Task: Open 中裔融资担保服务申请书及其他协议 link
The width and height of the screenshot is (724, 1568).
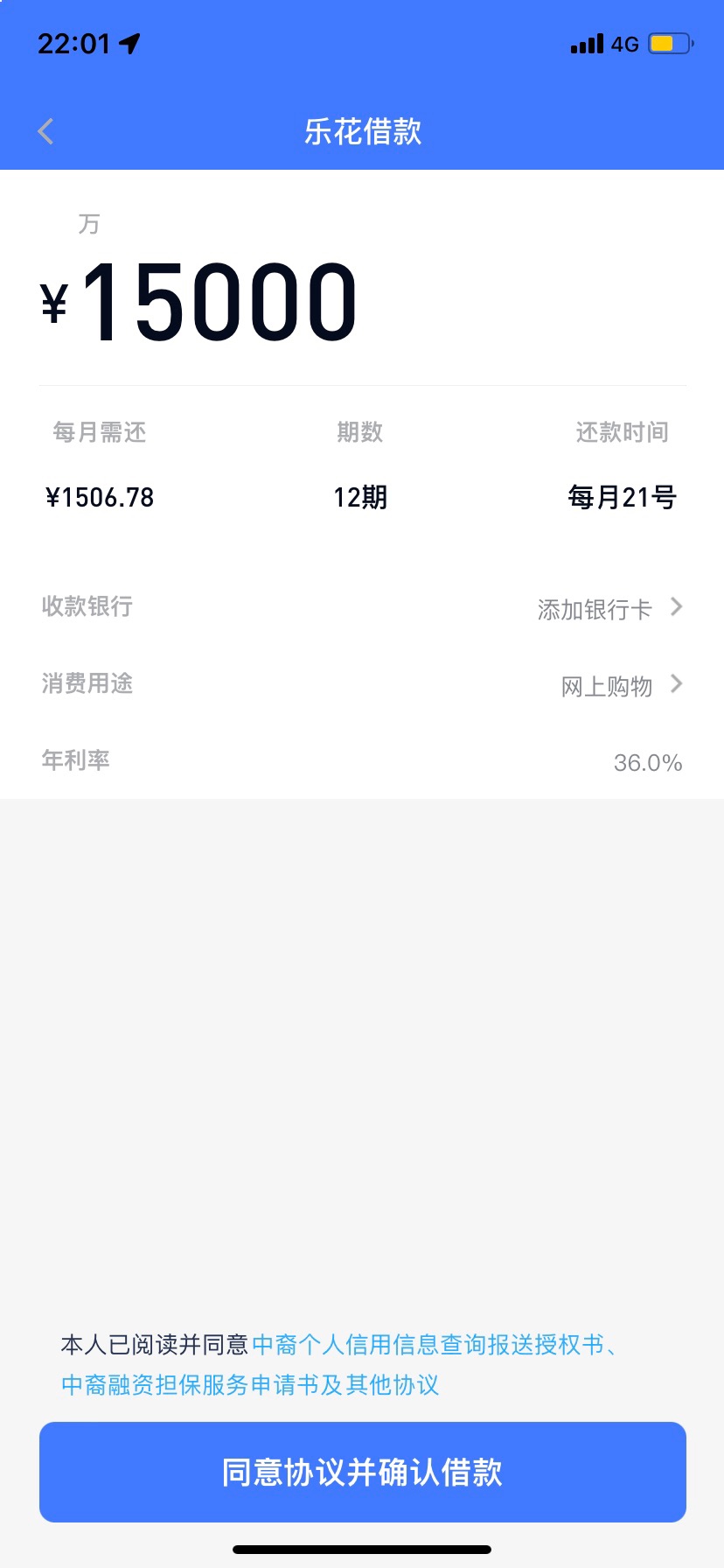Action: tap(250, 1385)
